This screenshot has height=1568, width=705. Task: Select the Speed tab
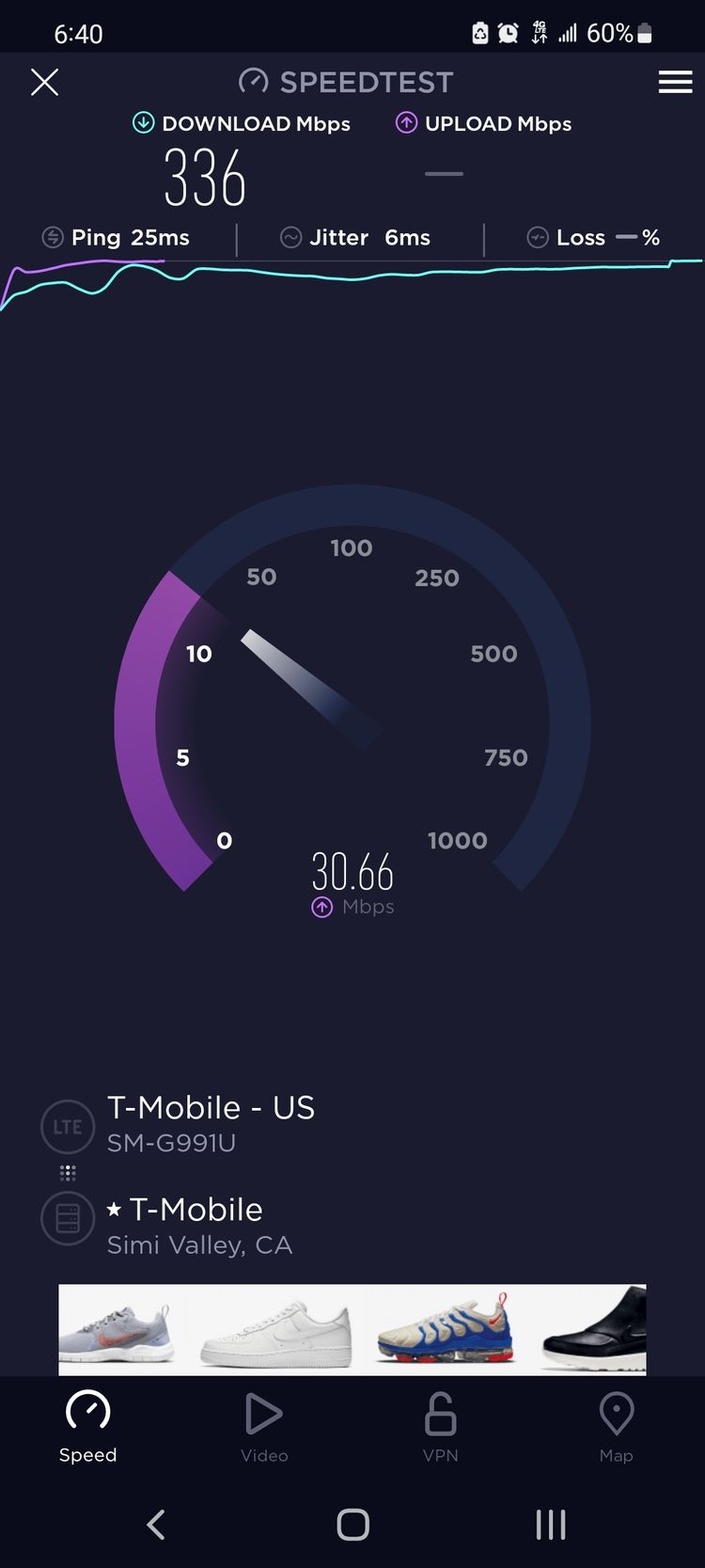(88, 1428)
